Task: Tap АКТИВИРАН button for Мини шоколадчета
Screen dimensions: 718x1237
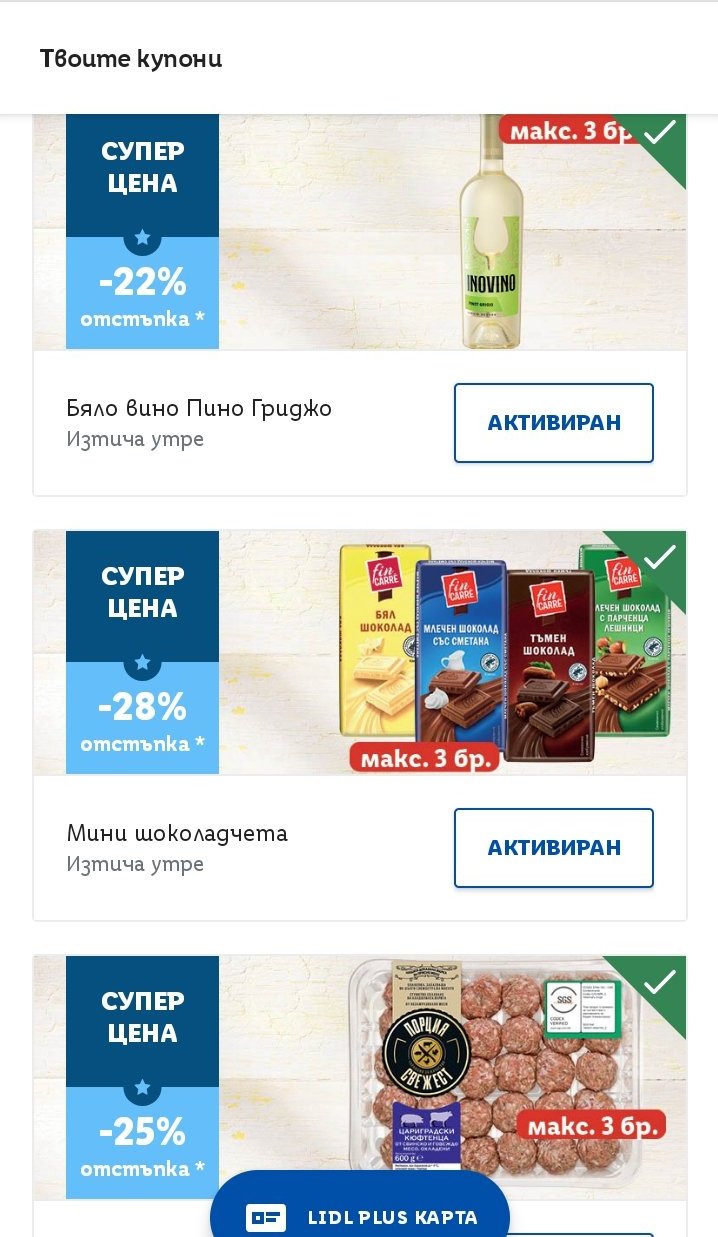Action: click(553, 848)
